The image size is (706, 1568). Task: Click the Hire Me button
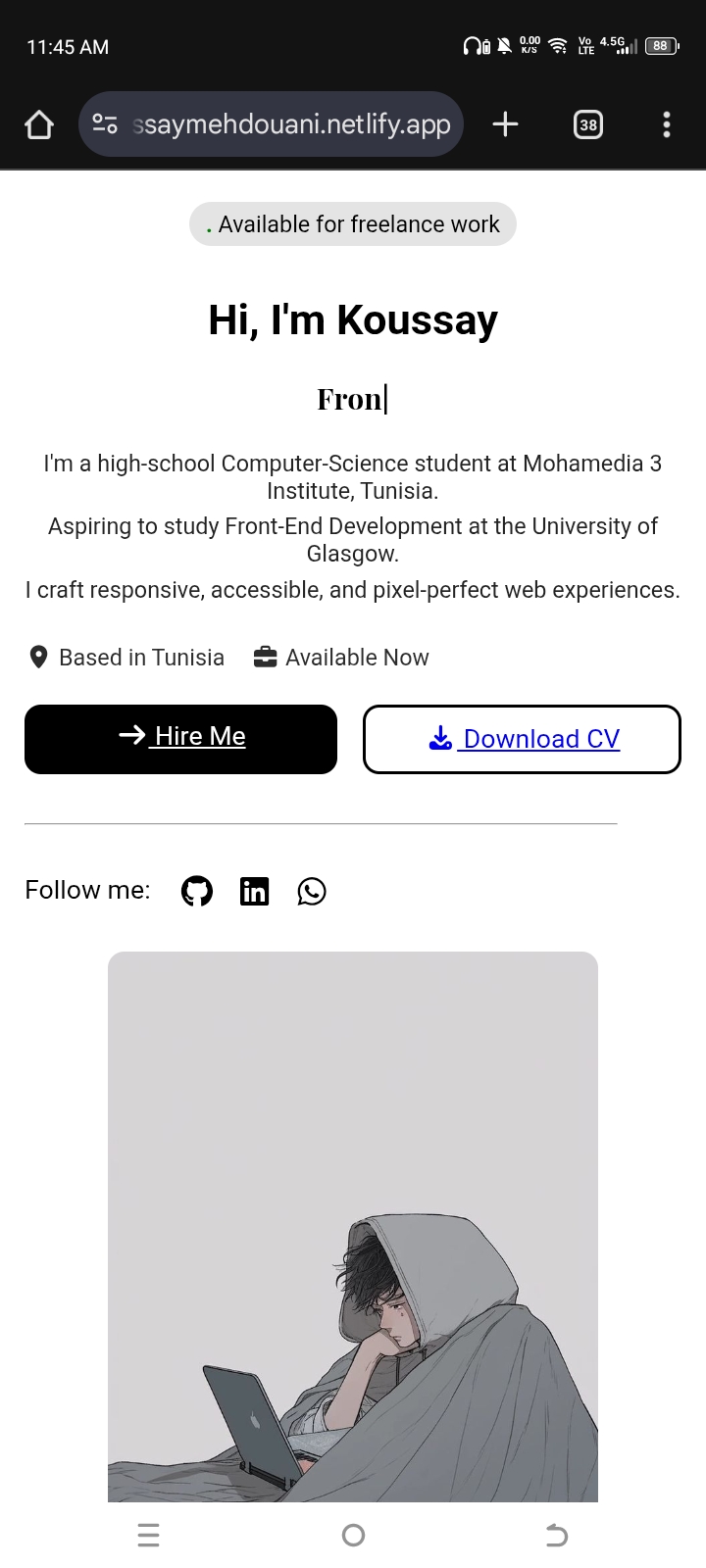pyautogui.click(x=180, y=738)
